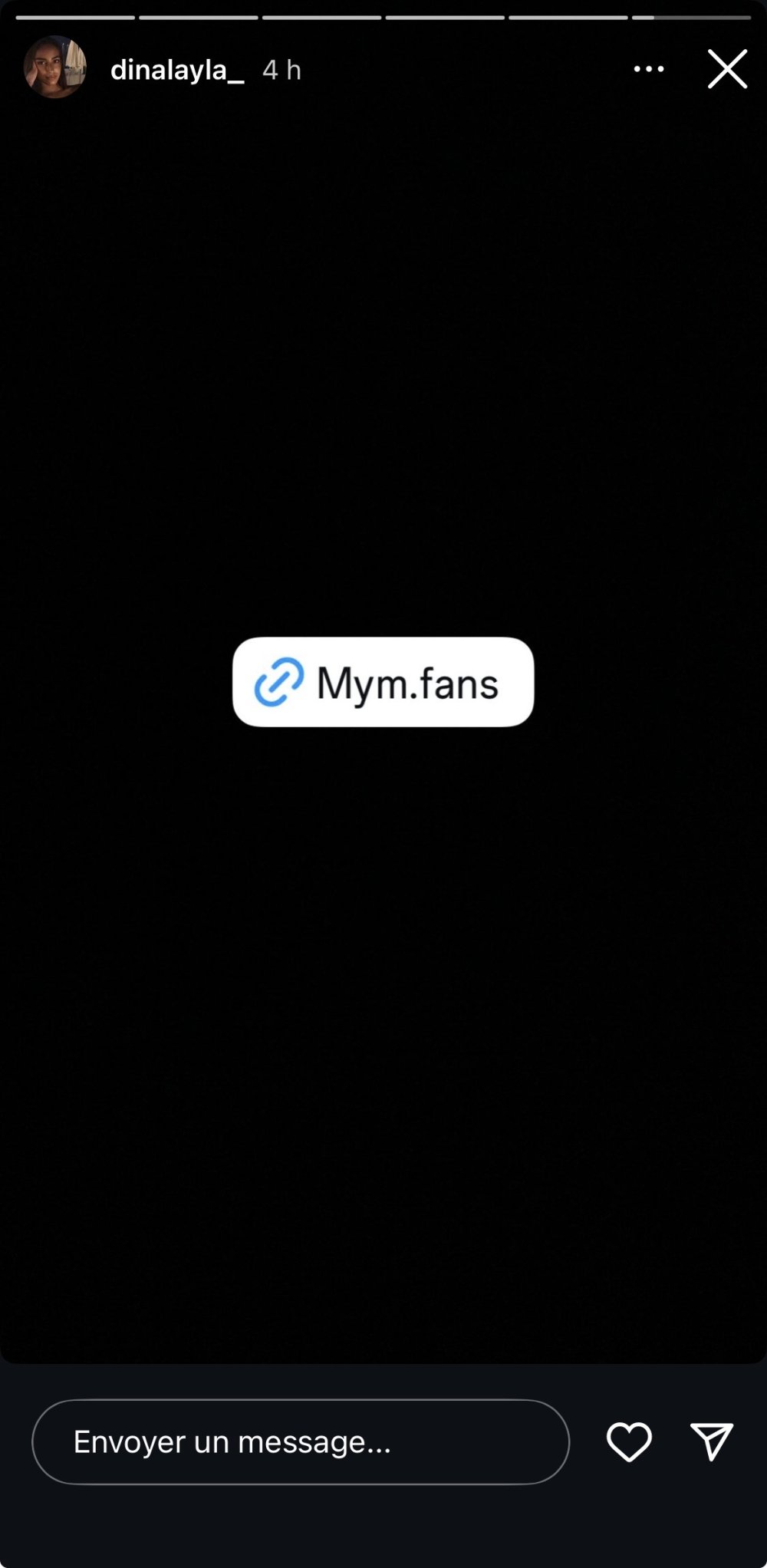
Task: Like this story with the heart
Action: tap(629, 1441)
